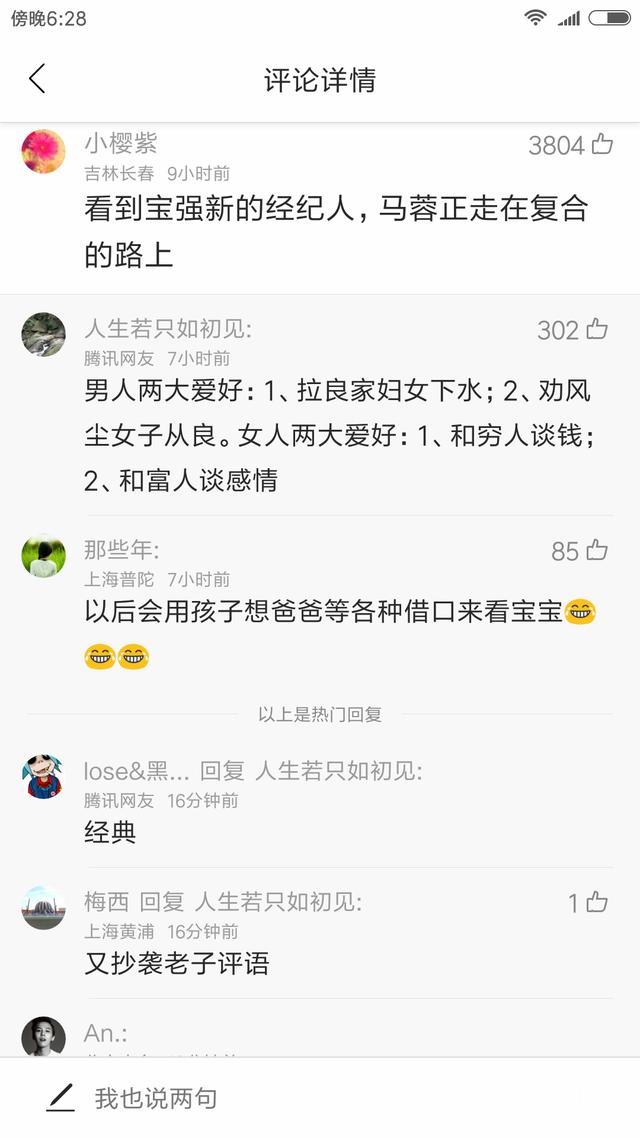The height and width of the screenshot is (1138, 640).
Task: View lose&黑...'s profile picture
Action: coord(43,777)
